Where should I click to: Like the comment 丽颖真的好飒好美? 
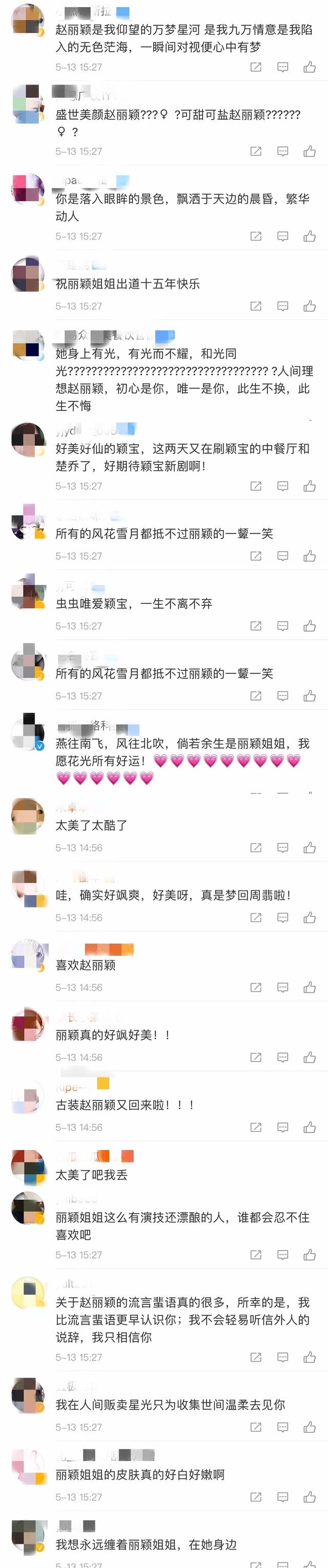point(310,1057)
